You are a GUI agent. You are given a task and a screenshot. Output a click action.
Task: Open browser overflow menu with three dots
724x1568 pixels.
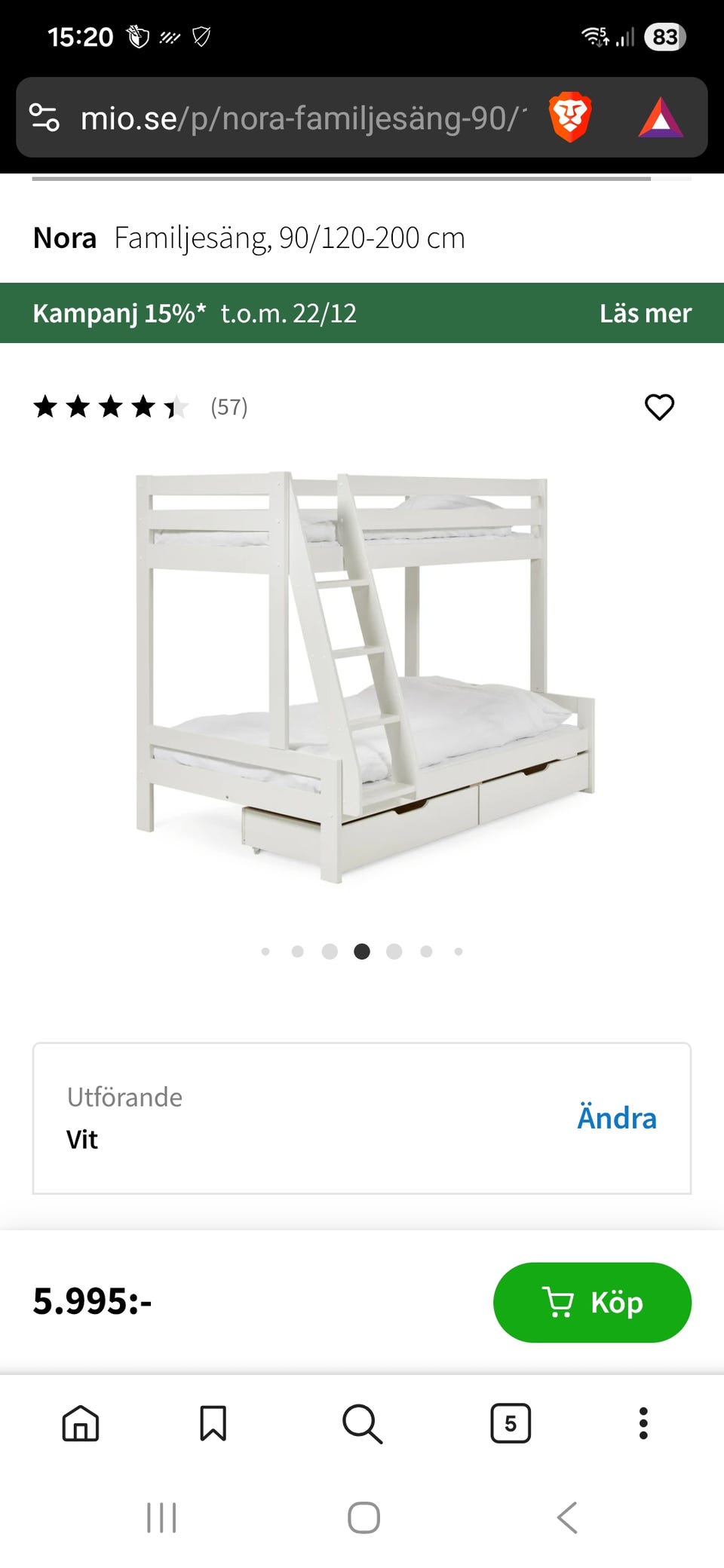643,1423
